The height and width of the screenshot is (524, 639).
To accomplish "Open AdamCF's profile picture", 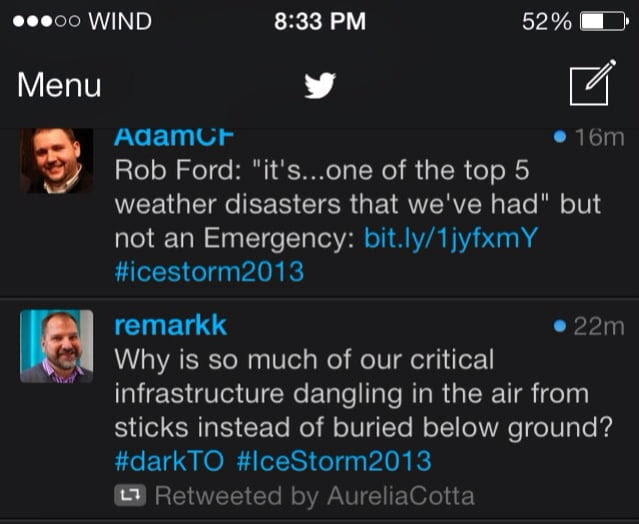I will click(x=56, y=160).
